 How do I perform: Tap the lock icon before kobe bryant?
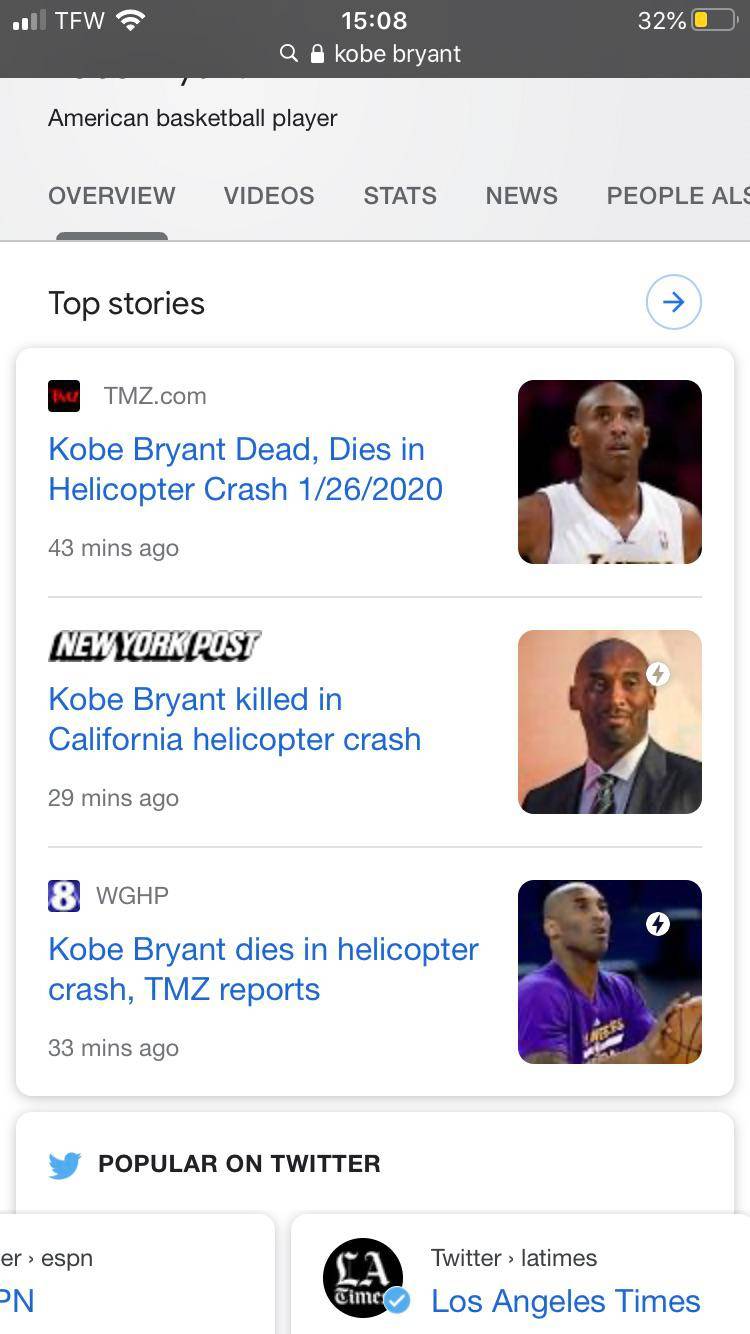317,54
